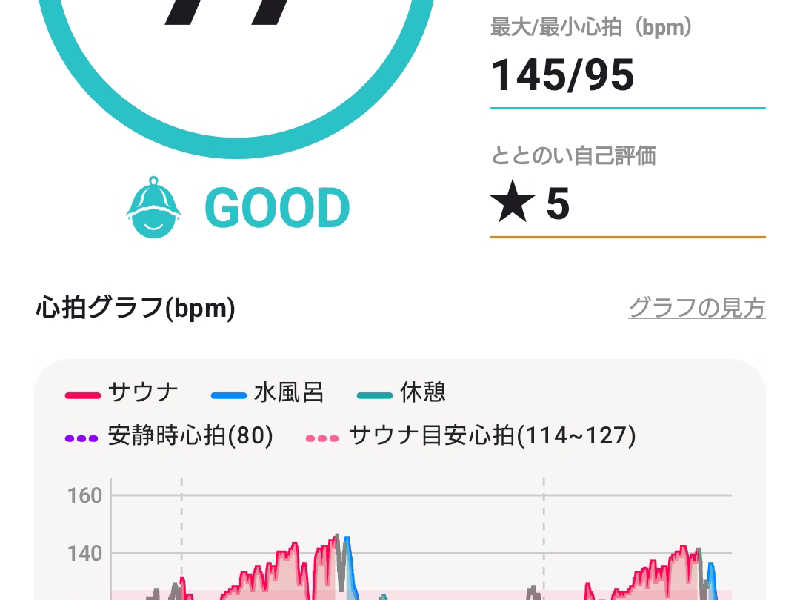Open the グラフの見方 link
800x600 pixels.
tap(697, 308)
